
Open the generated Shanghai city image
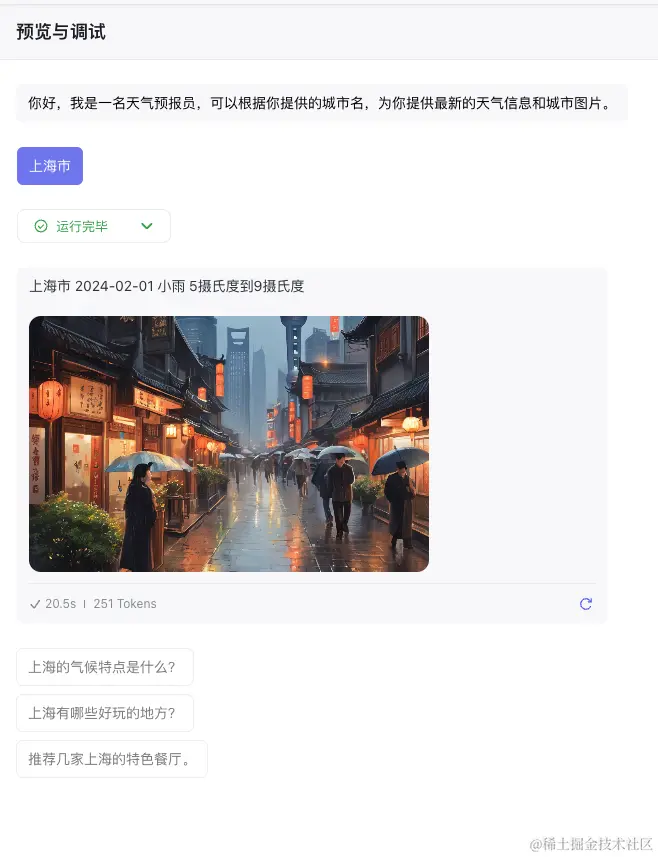pyautogui.click(x=229, y=444)
